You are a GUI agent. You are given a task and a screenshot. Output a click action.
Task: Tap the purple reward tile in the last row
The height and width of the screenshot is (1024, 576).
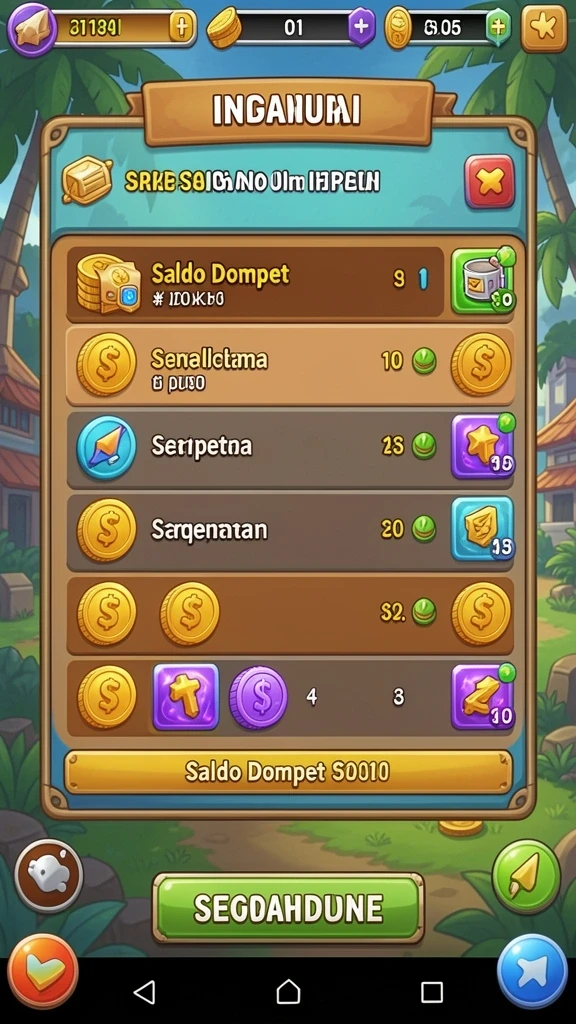[483, 697]
